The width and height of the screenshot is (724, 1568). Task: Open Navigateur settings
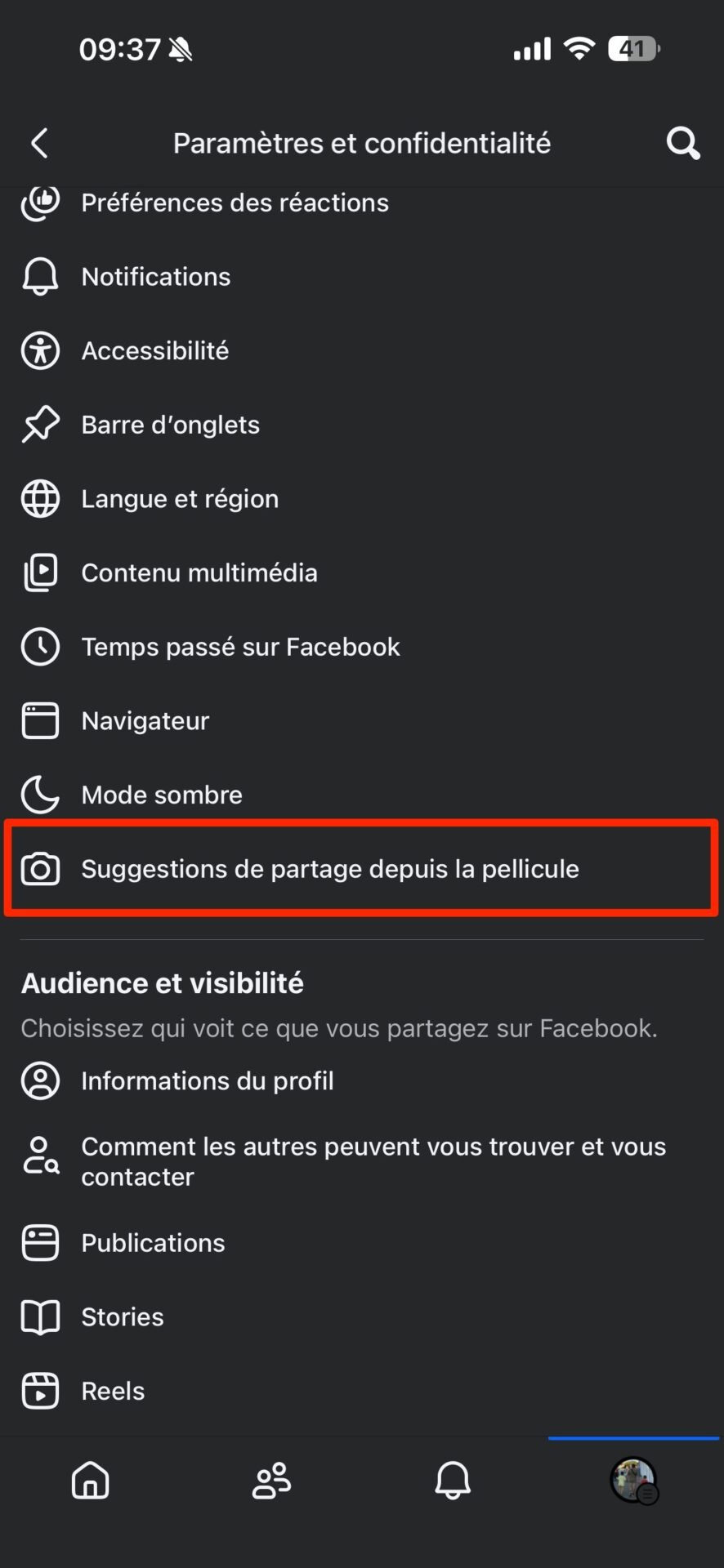click(x=362, y=721)
